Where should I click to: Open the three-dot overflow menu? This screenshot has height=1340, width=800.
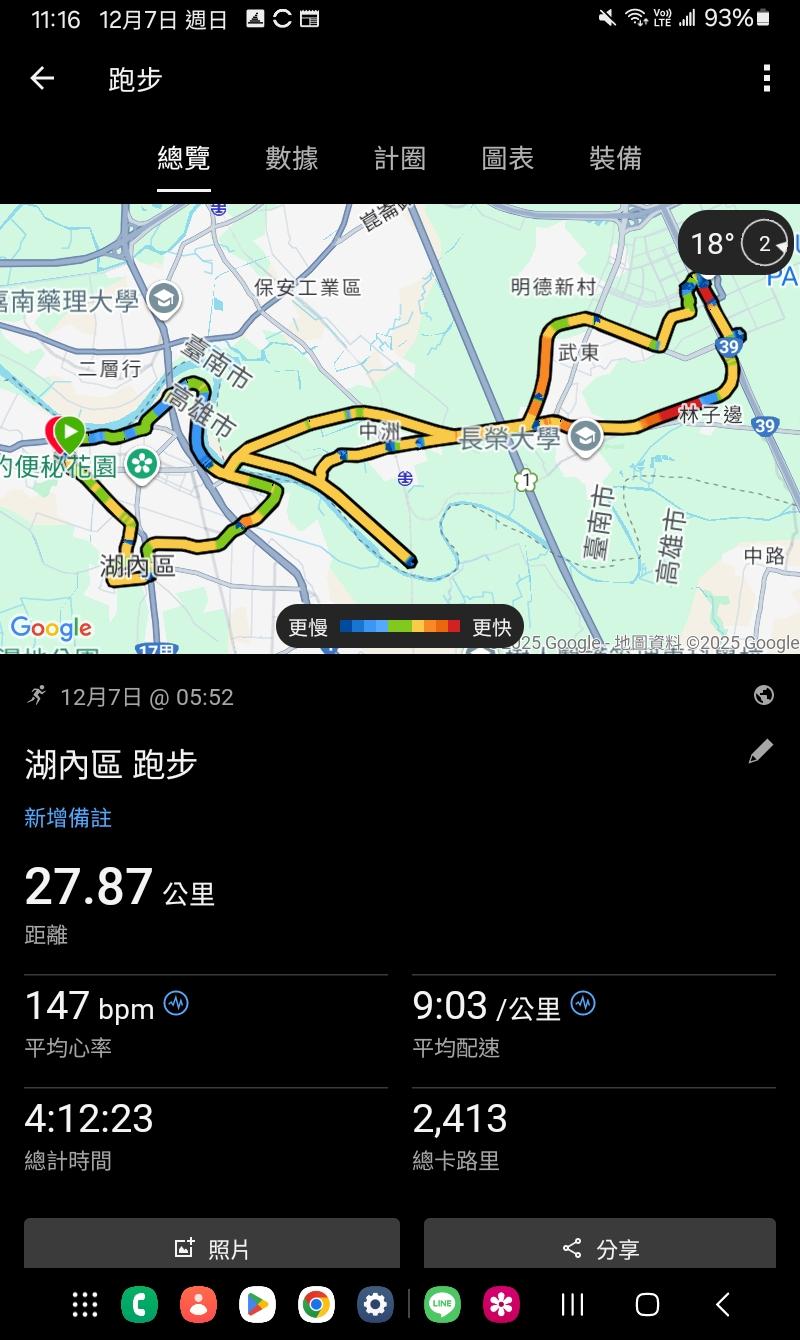click(766, 78)
